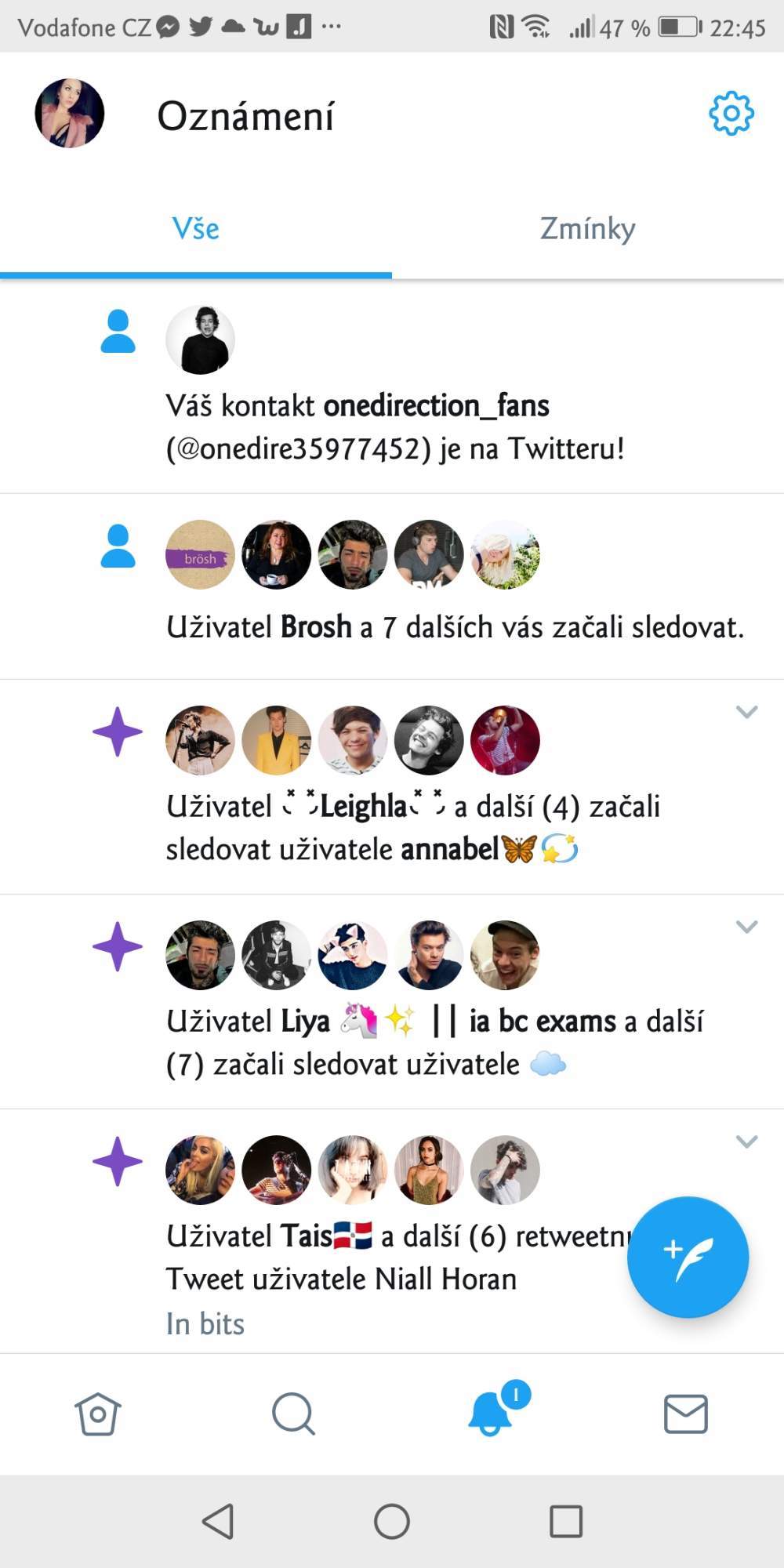Open direct messages envelope tab
Image resolution: width=784 pixels, height=1568 pixels.
[x=686, y=1414]
